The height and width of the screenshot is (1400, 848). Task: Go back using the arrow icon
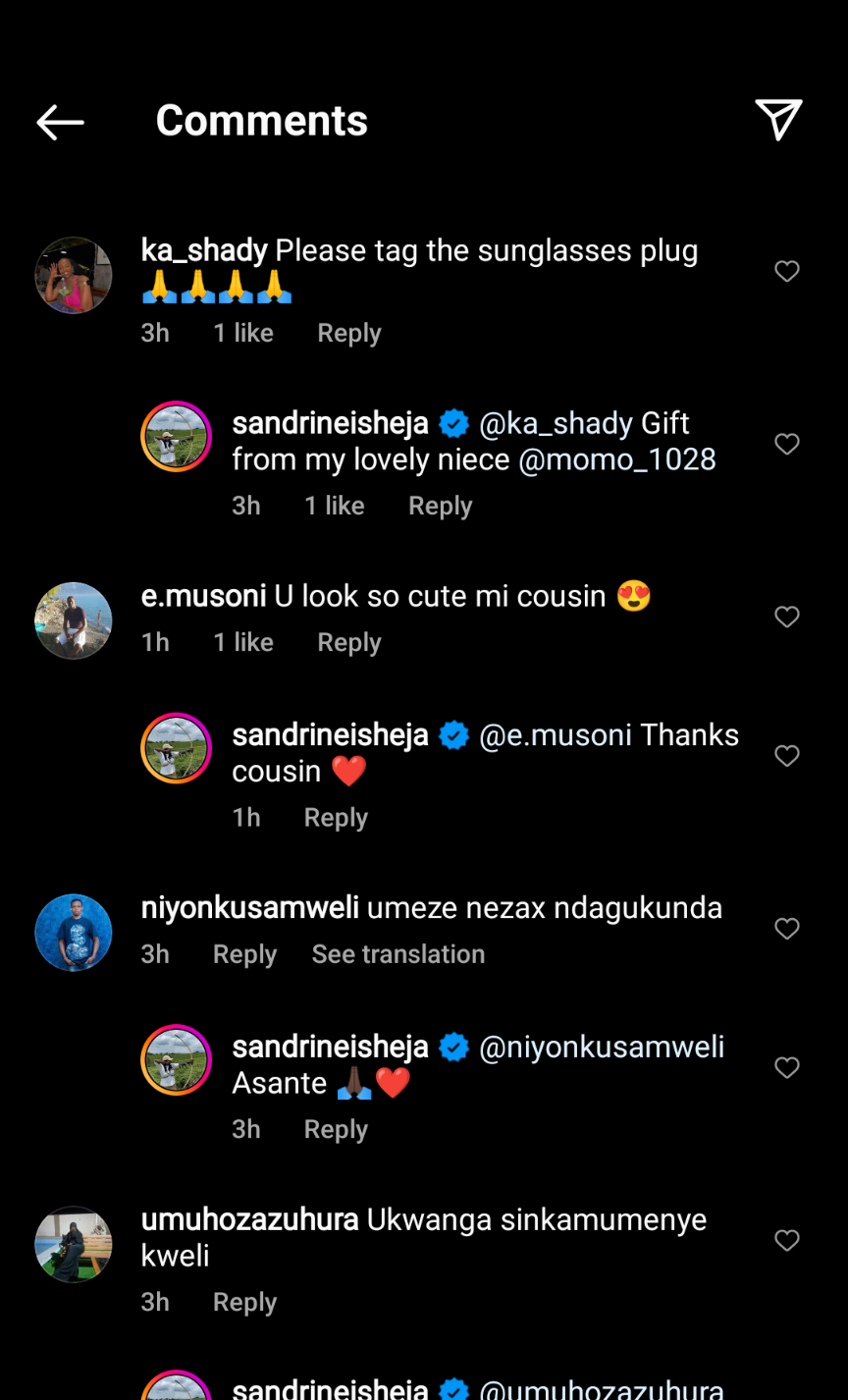coord(60,122)
